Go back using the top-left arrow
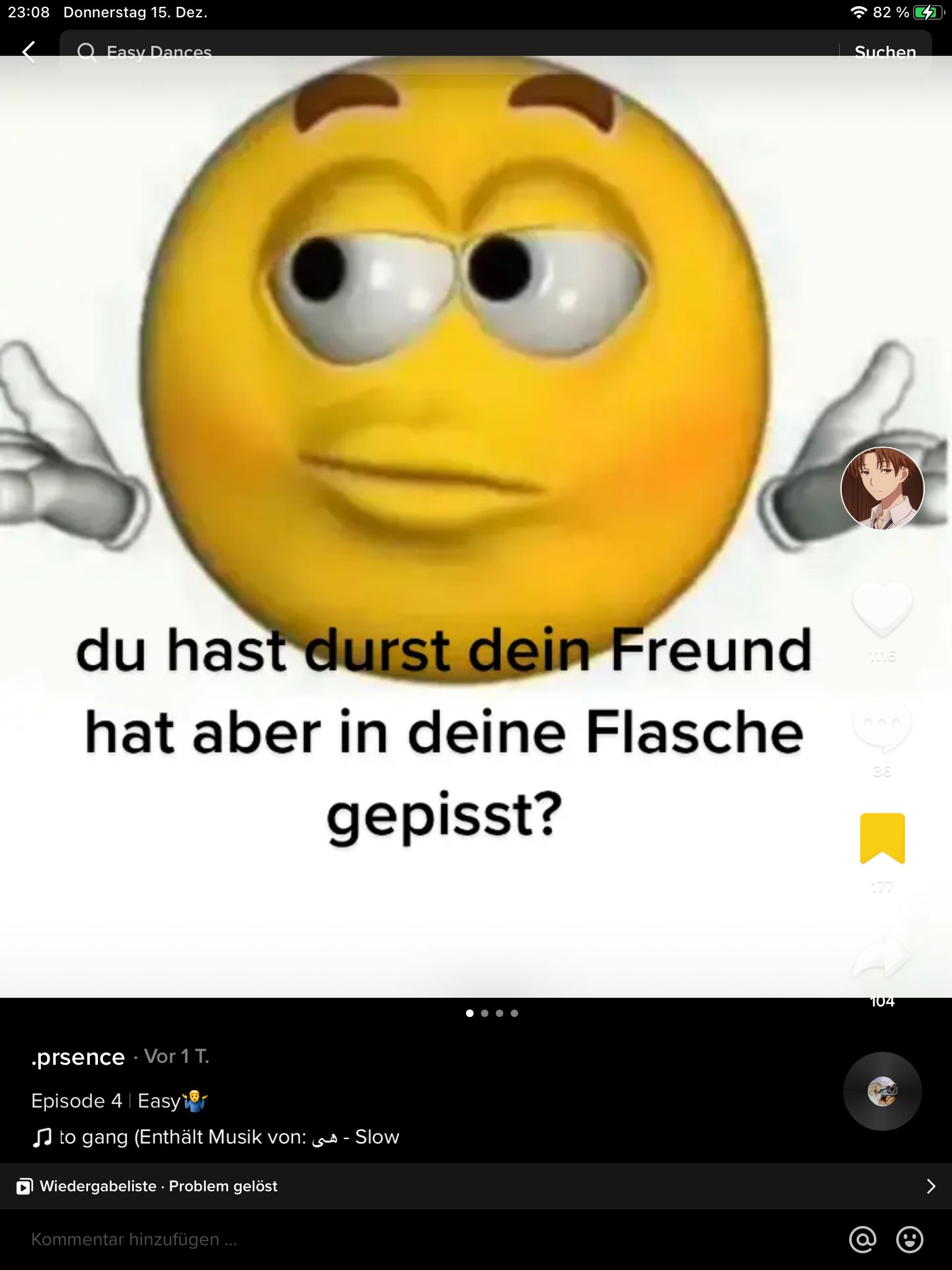Screen dimensions: 952x1270 pyautogui.click(x=29, y=52)
